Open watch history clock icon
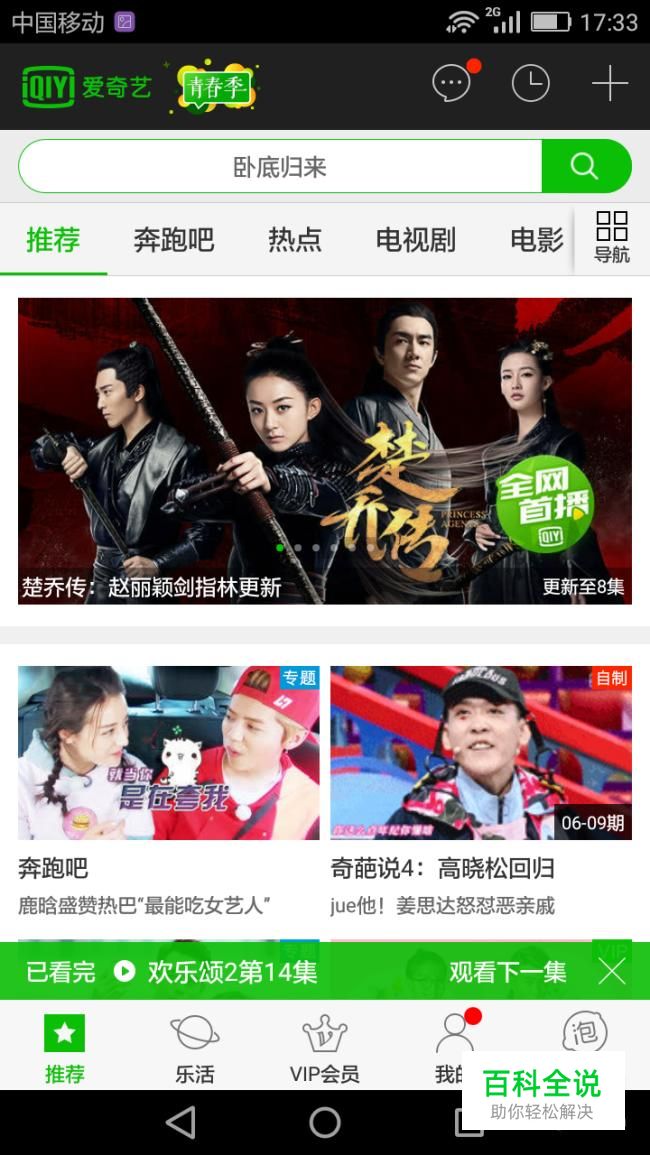Screen dimensions: 650x1155 click(x=530, y=84)
